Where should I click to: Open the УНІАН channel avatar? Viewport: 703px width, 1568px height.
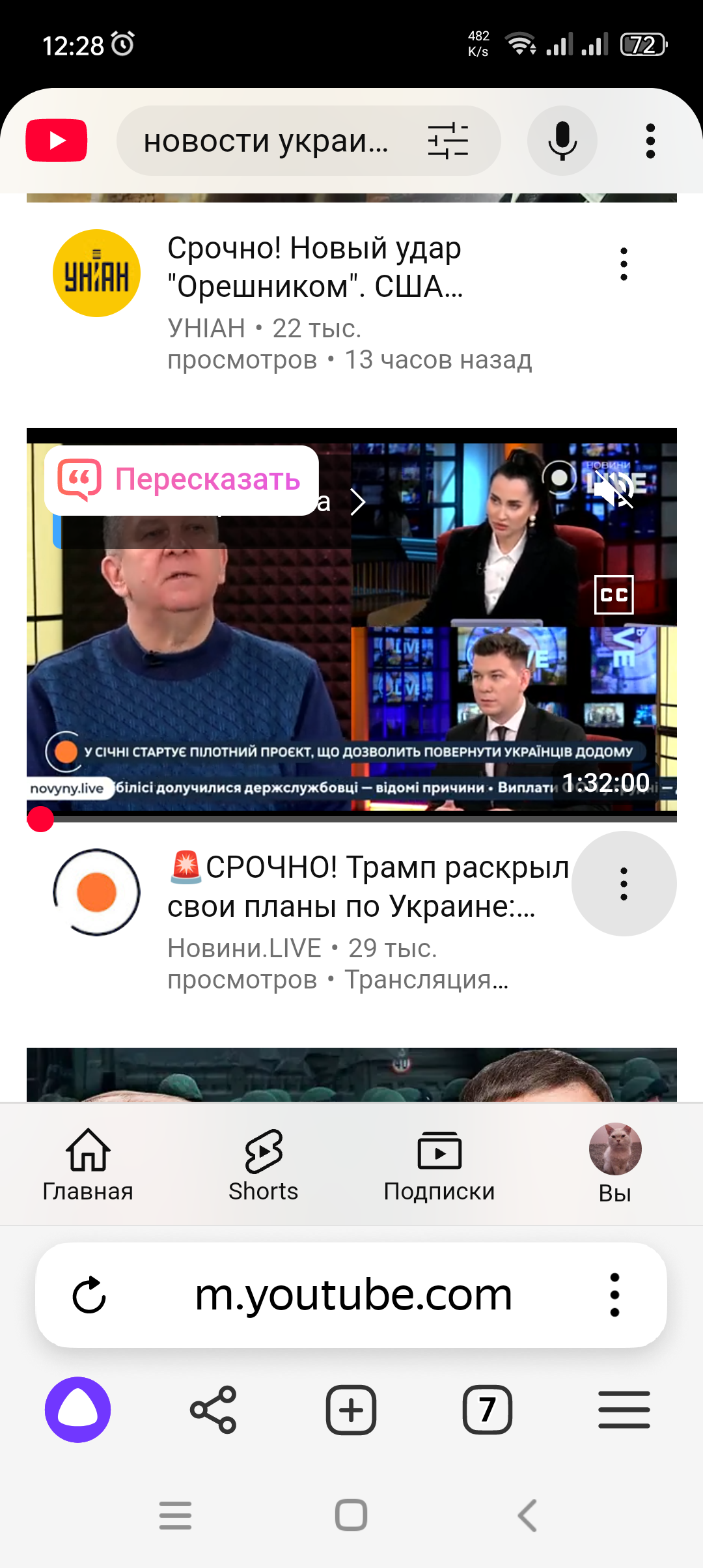pos(96,273)
